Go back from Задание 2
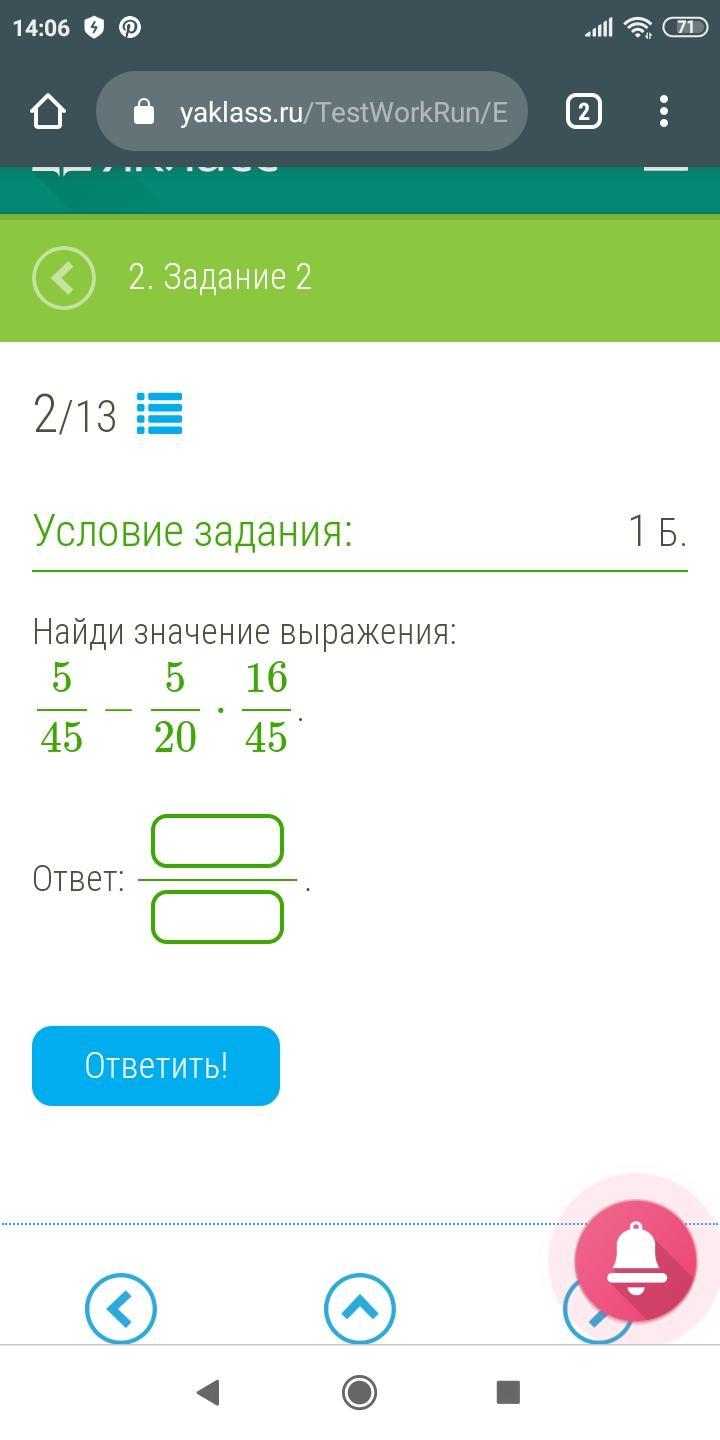Image resolution: width=720 pixels, height=1440 pixels. [64, 277]
